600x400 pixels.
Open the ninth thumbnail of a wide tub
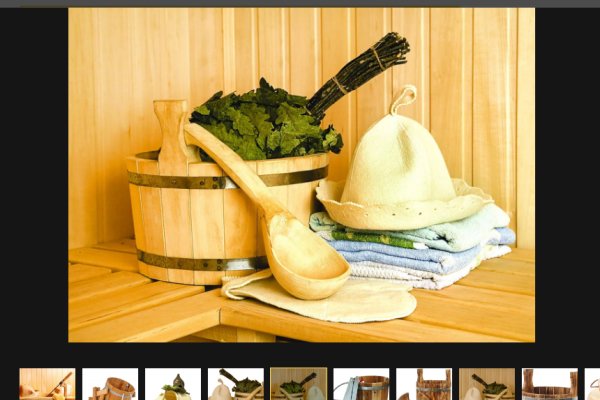click(x=549, y=385)
